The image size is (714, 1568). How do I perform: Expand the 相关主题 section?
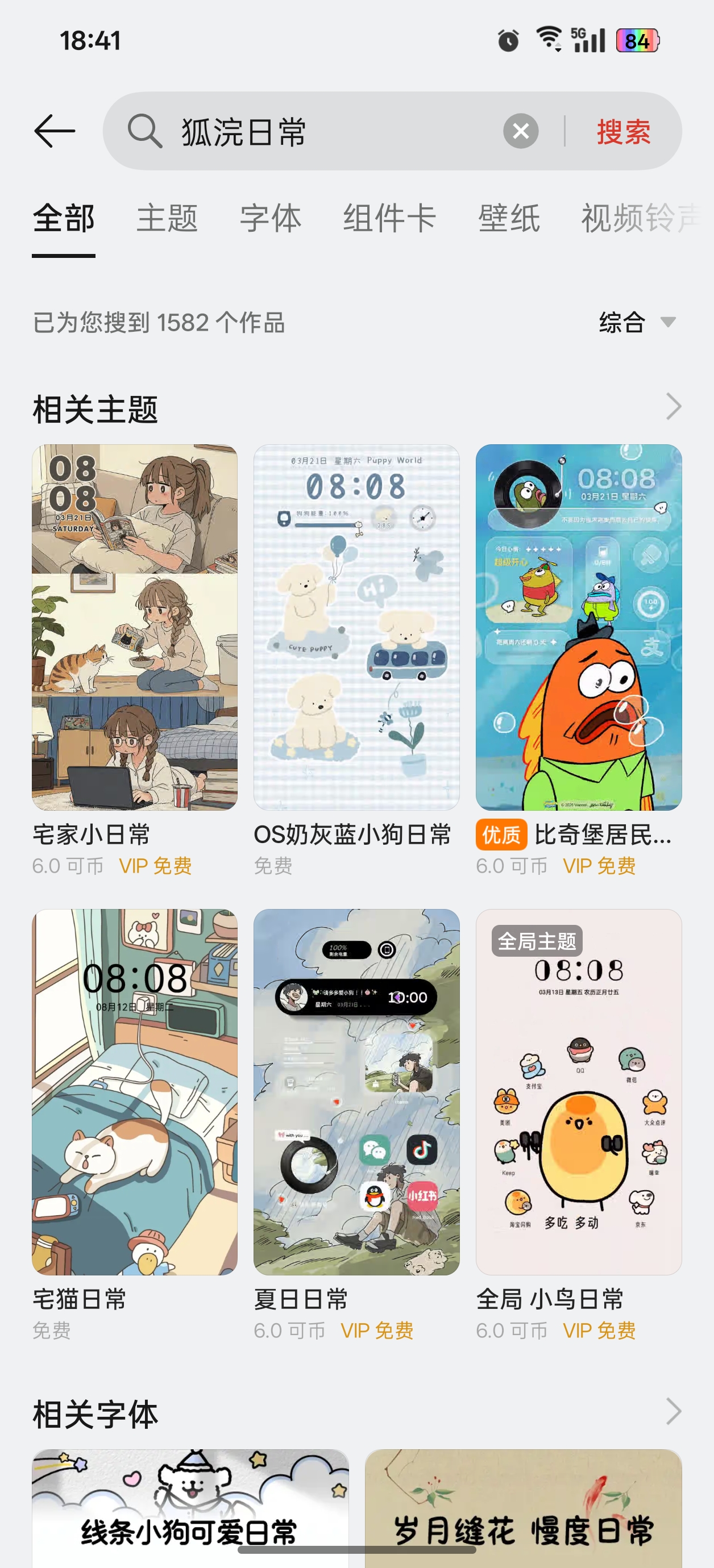point(673,407)
